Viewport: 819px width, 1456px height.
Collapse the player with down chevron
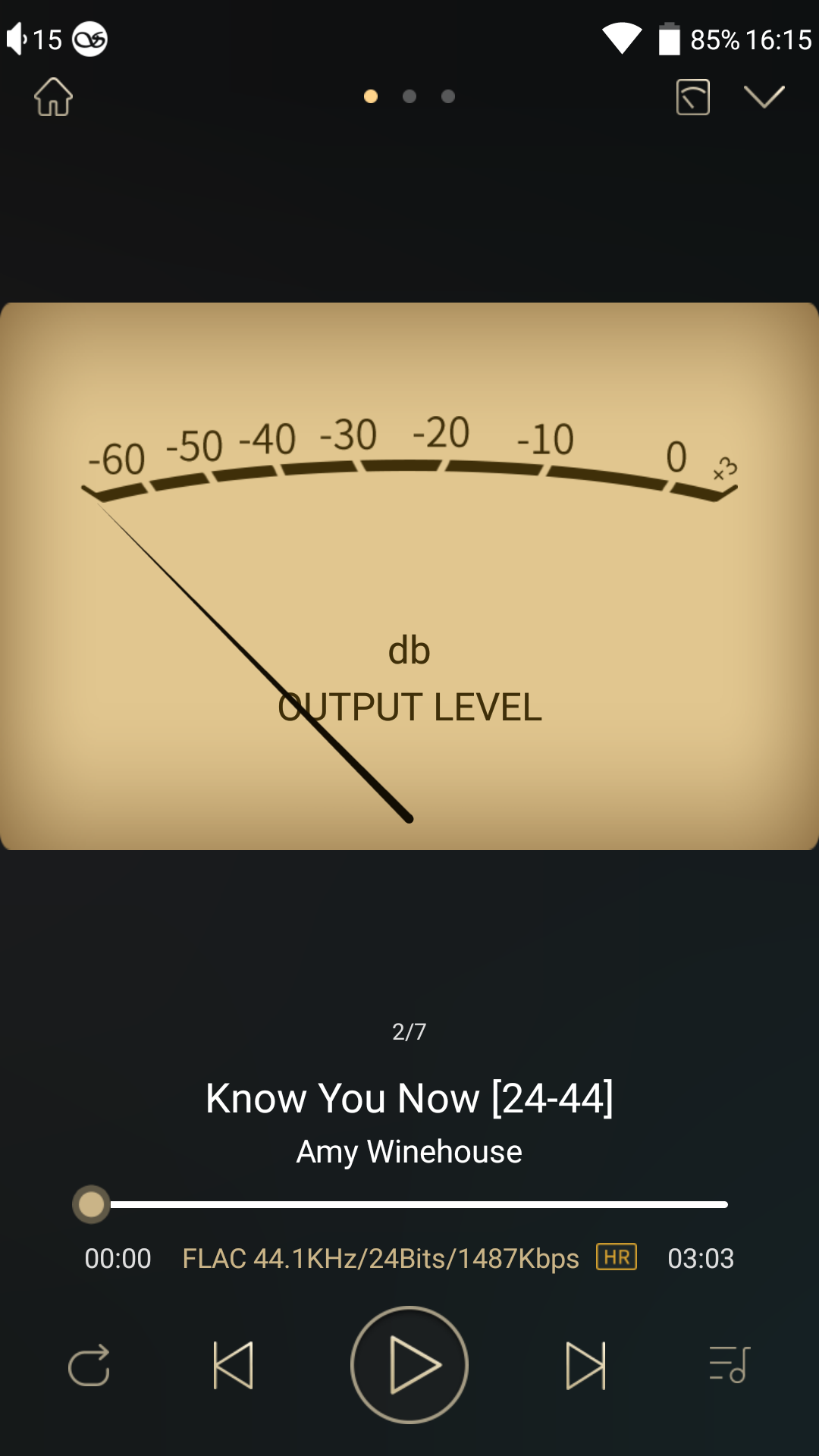coord(764,97)
